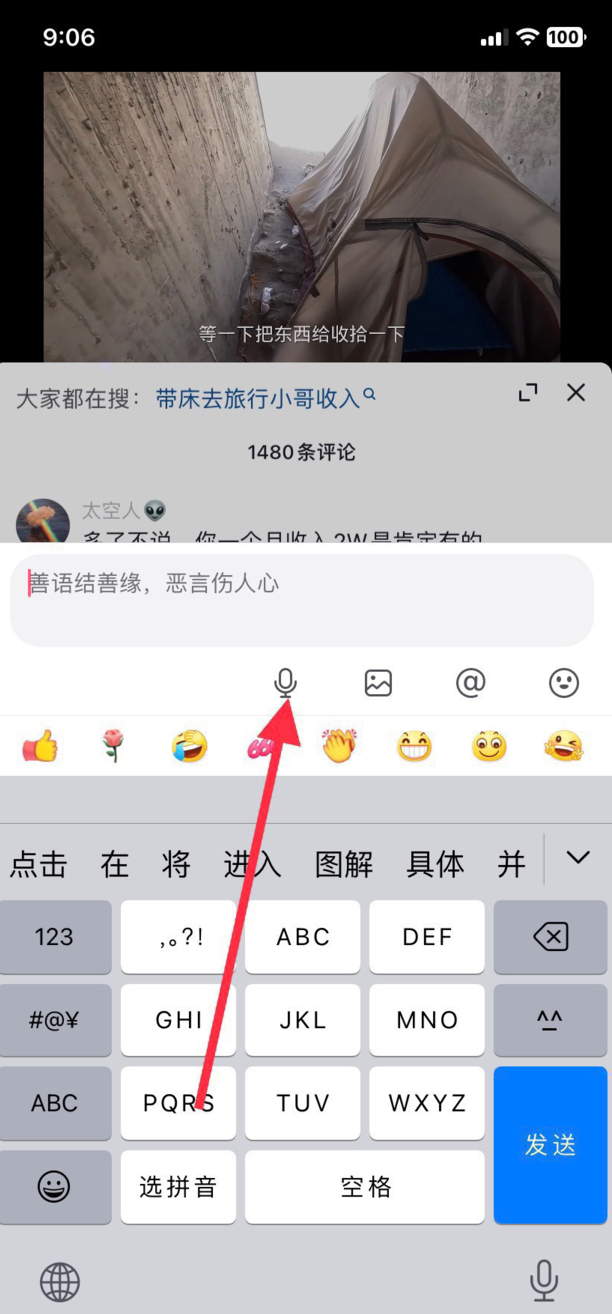Expand the candidate word list chevron
This screenshot has height=1314, width=612.
578,858
